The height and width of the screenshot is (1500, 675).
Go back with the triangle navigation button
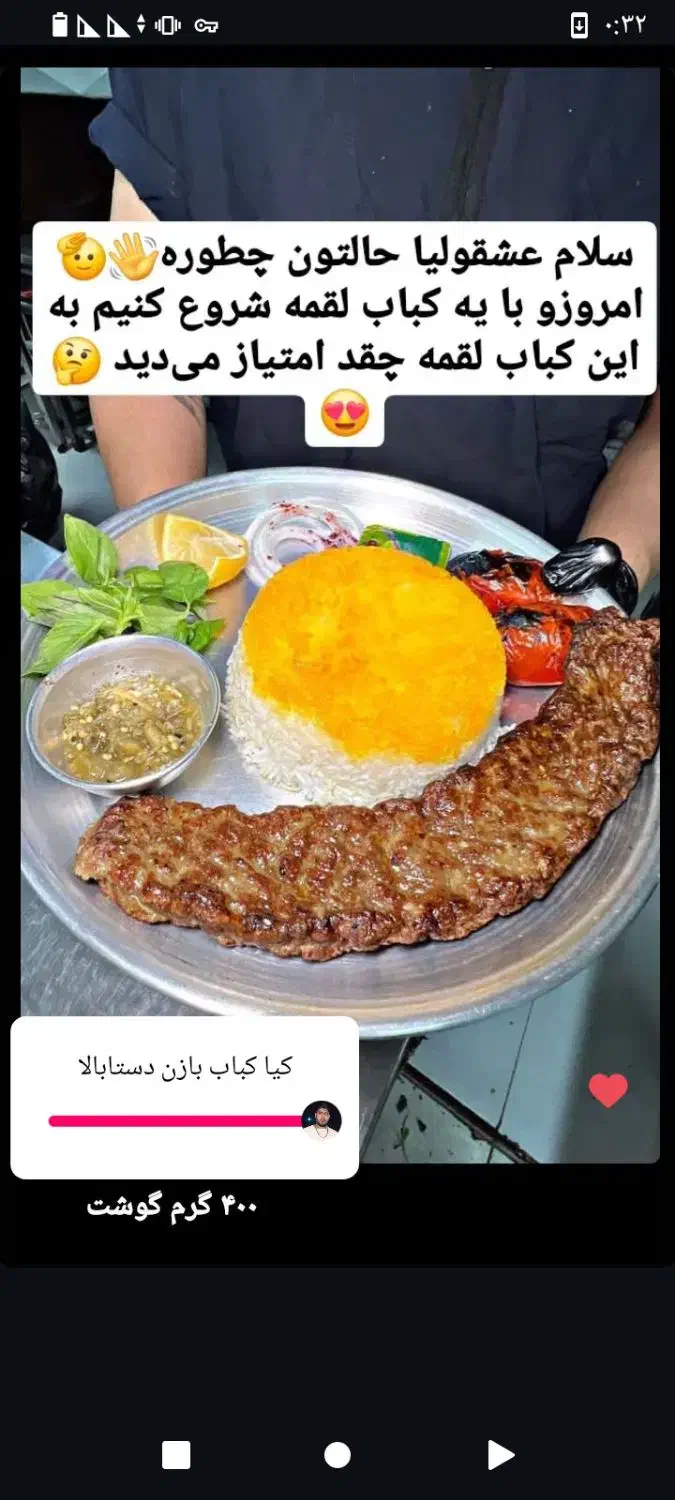click(x=500, y=1455)
